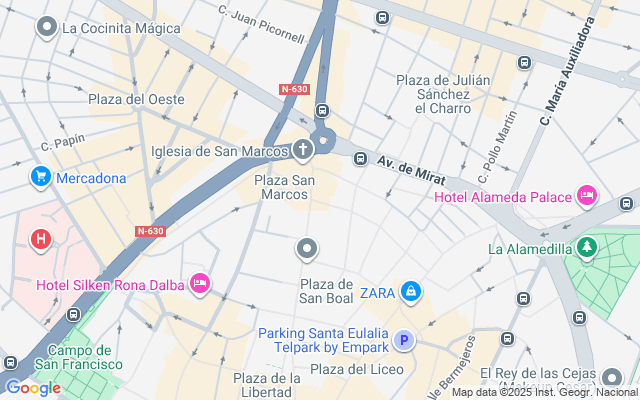The image size is (640, 400).
Task: Tap the gray pin above Plaza de San Boal
Action: point(307,249)
